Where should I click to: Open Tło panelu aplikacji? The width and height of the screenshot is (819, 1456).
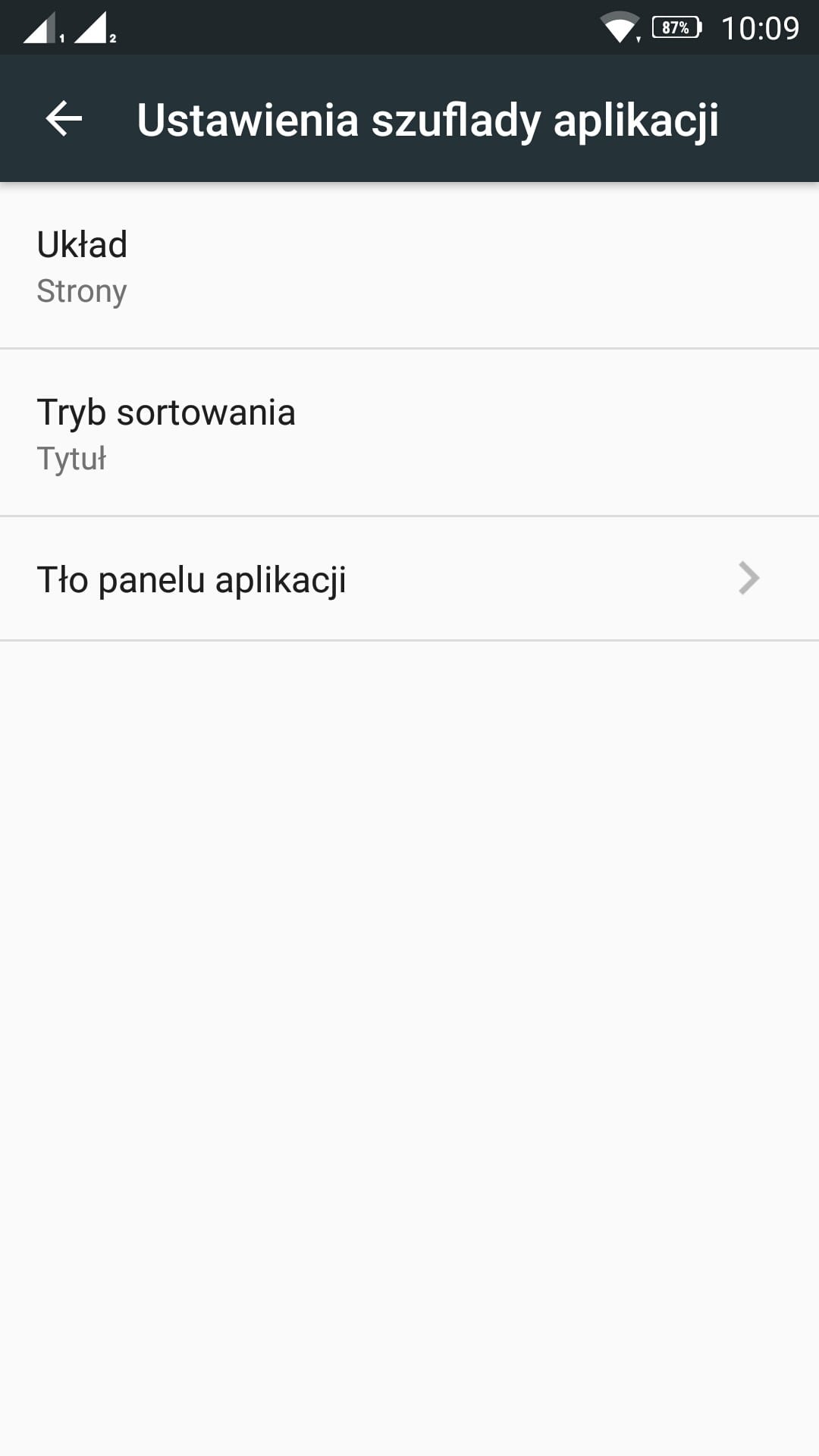pyautogui.click(x=409, y=579)
